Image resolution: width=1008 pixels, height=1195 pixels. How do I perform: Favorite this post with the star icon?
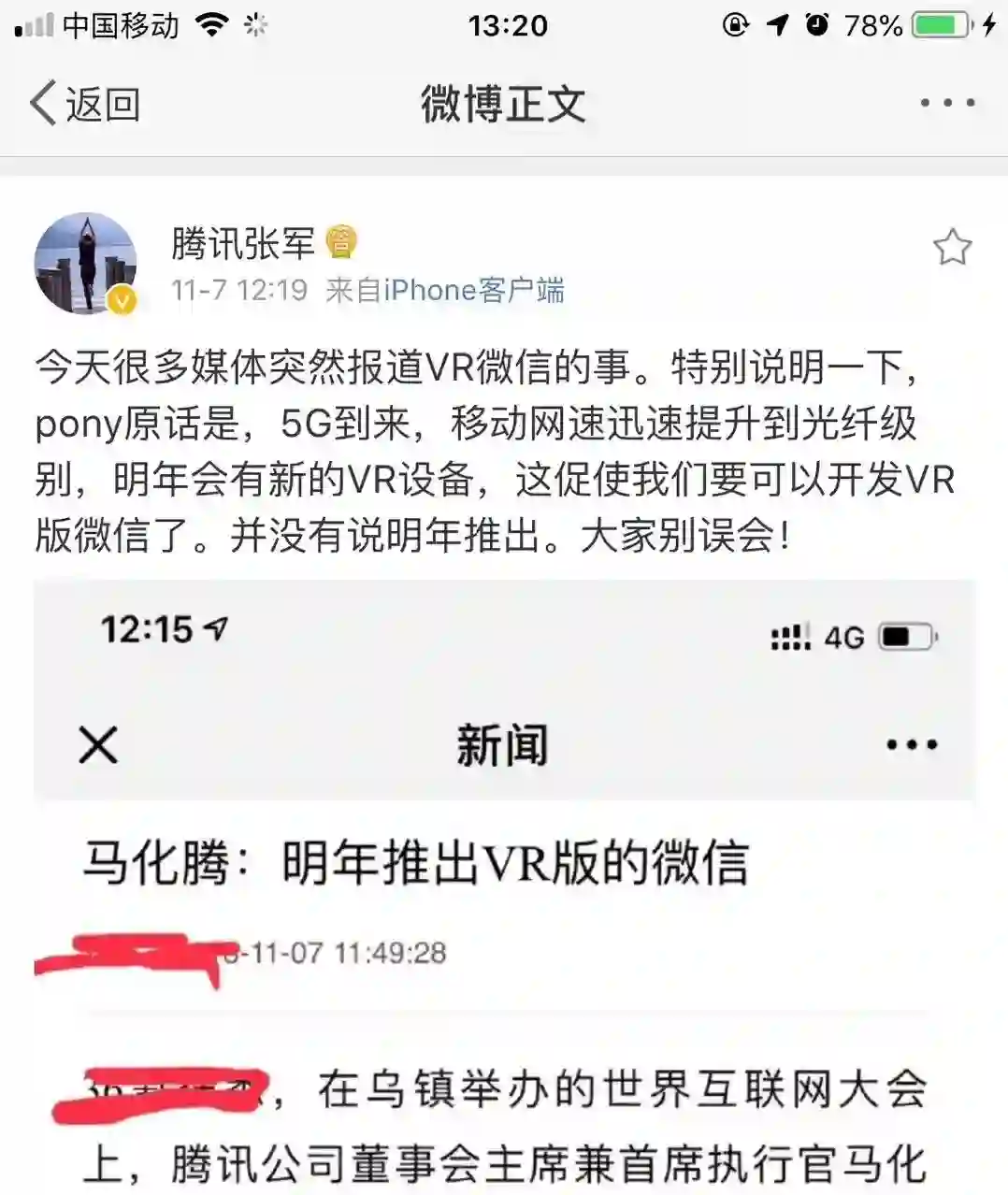point(952,248)
